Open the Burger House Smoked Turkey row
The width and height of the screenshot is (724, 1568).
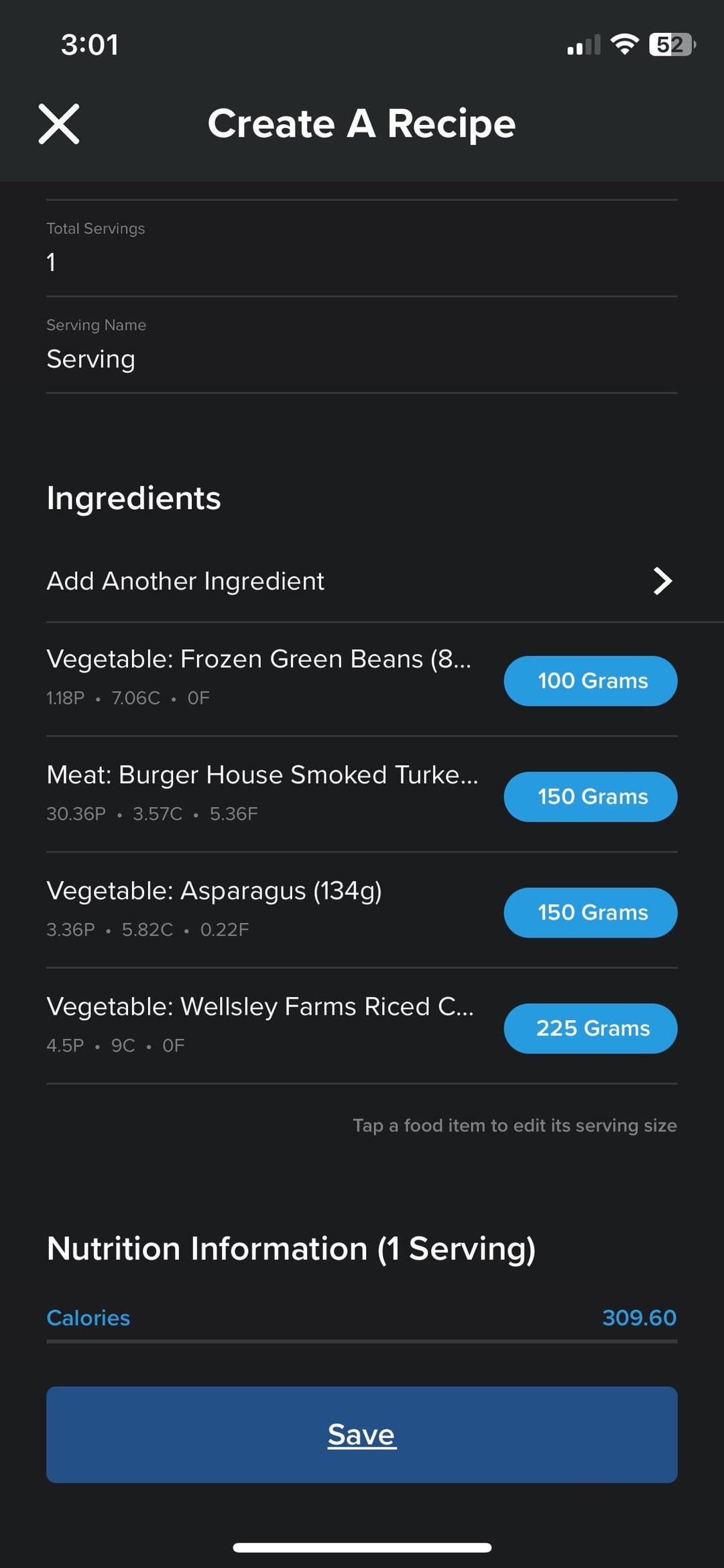pyautogui.click(x=268, y=794)
